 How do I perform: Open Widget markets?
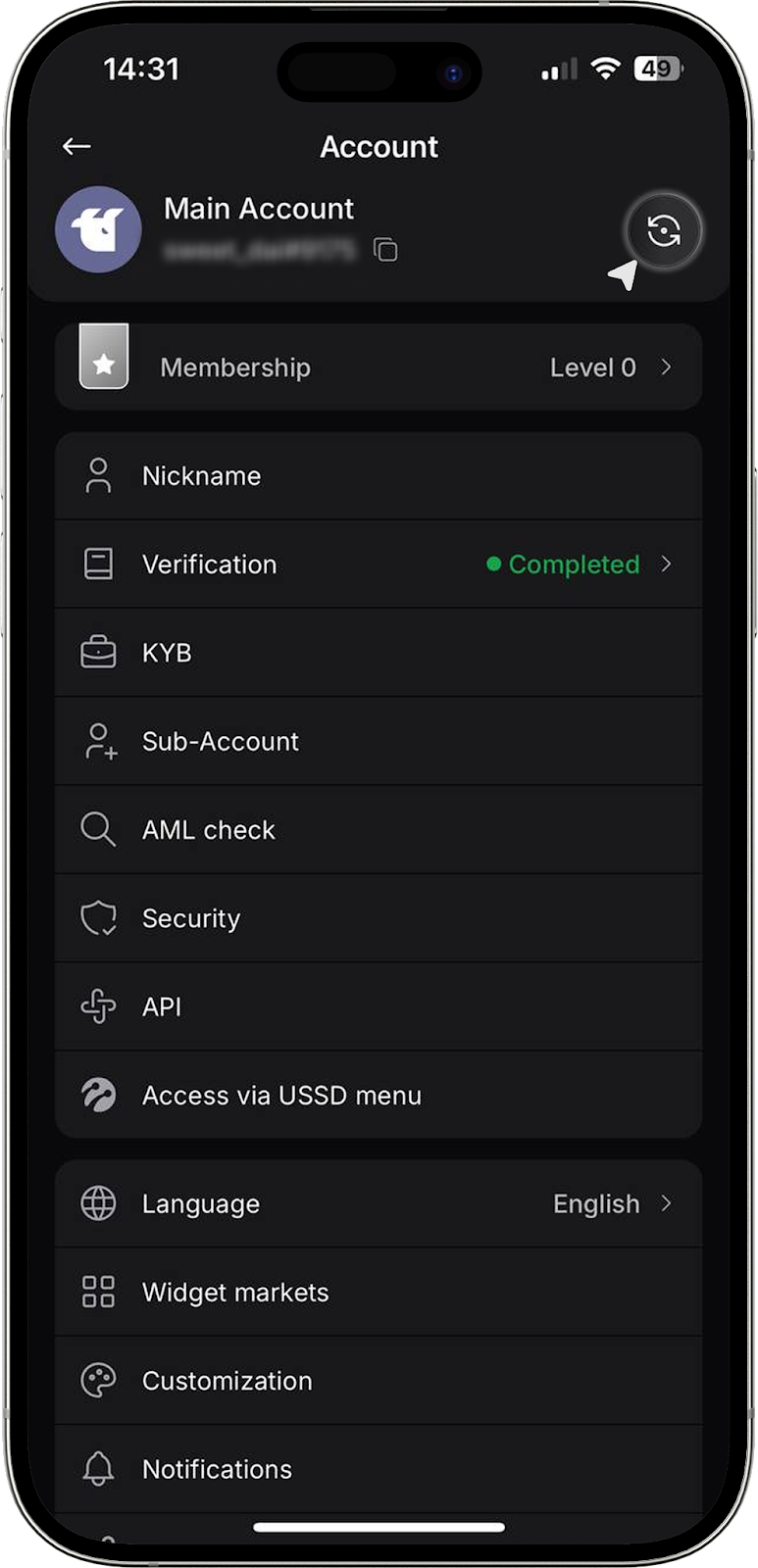click(379, 1293)
